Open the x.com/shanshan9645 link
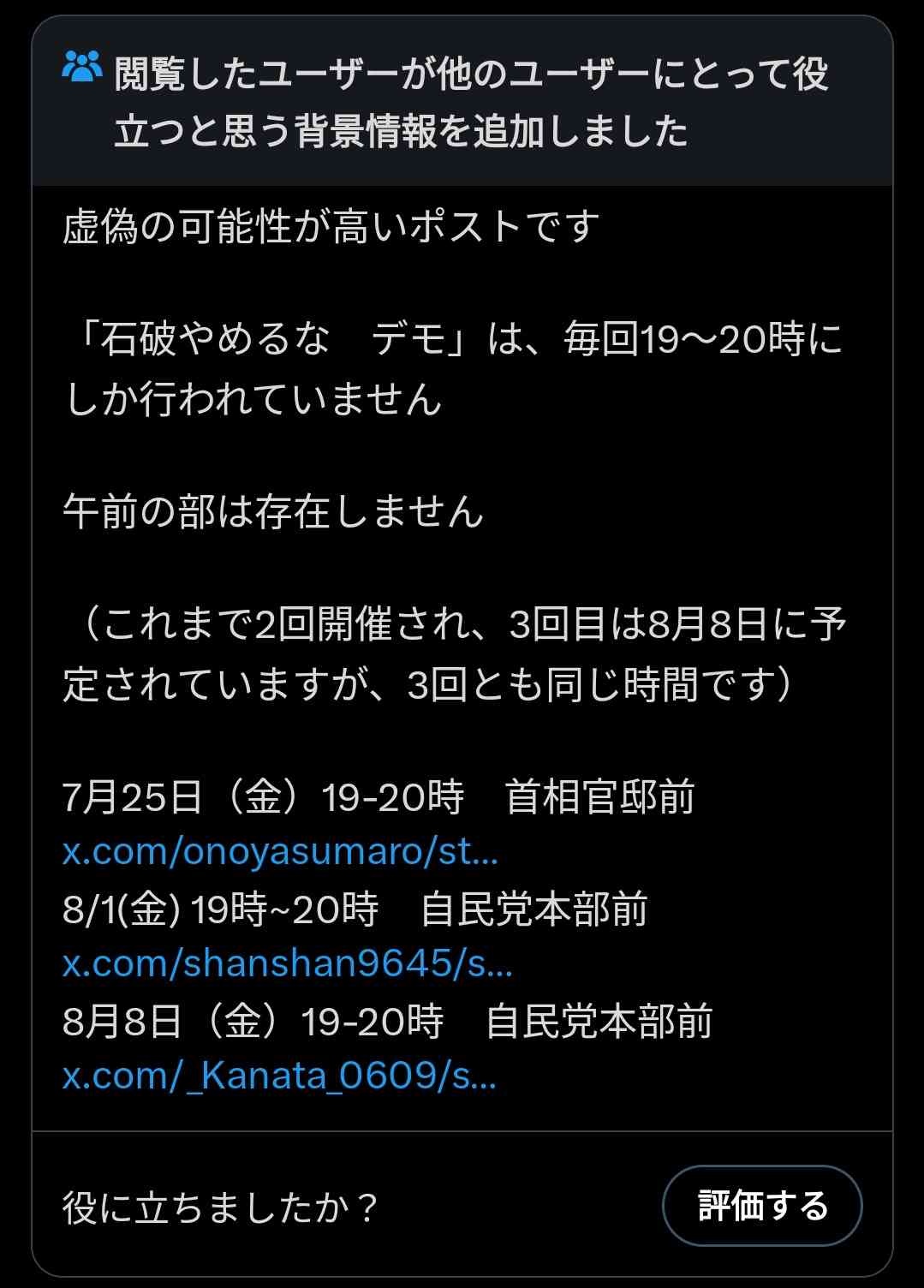 [287, 963]
